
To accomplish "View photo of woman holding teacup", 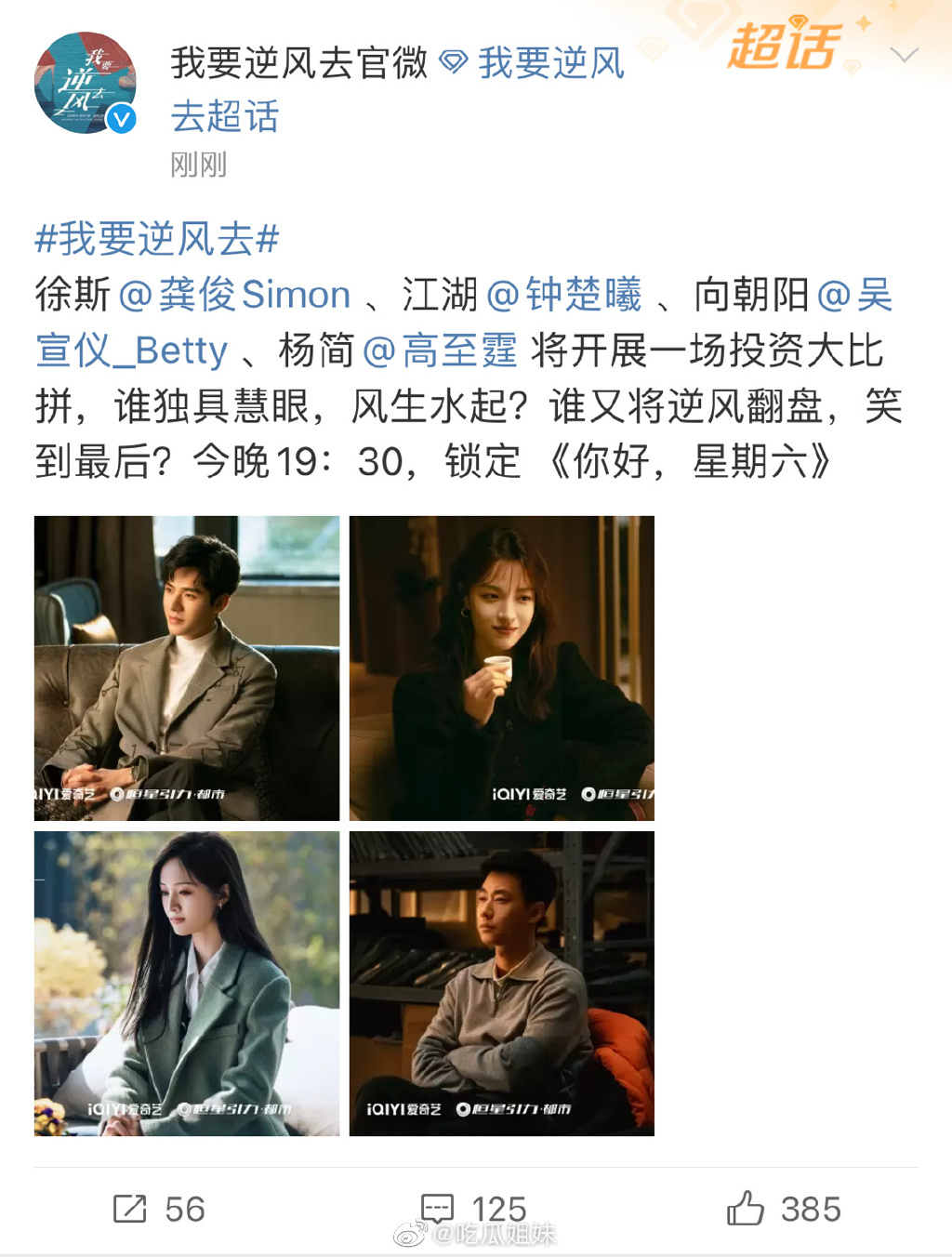I will click(501, 668).
